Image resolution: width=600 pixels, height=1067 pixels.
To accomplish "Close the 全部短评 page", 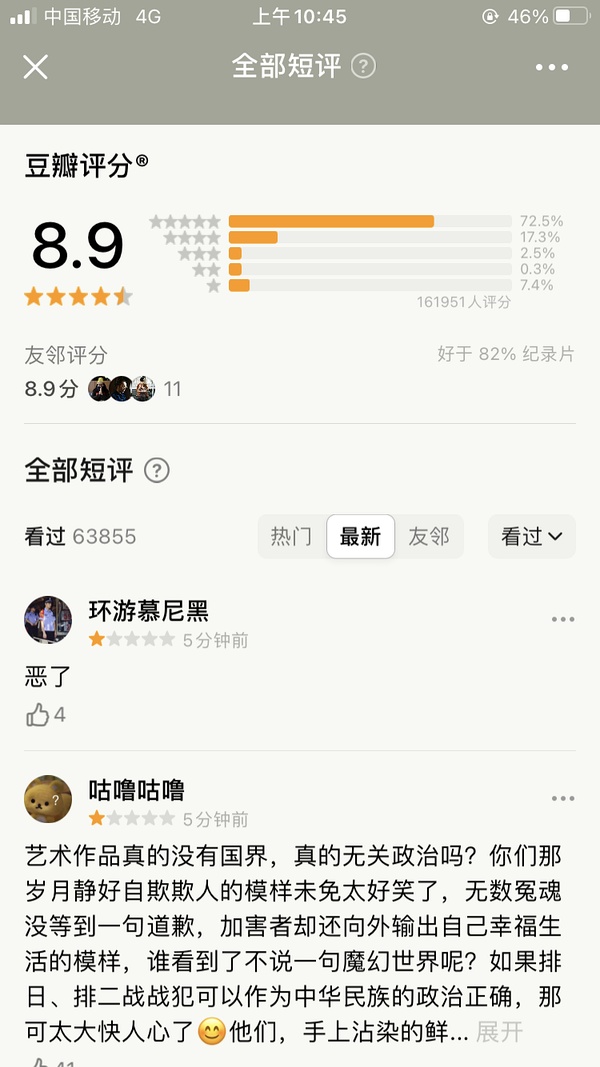I will 36,67.
